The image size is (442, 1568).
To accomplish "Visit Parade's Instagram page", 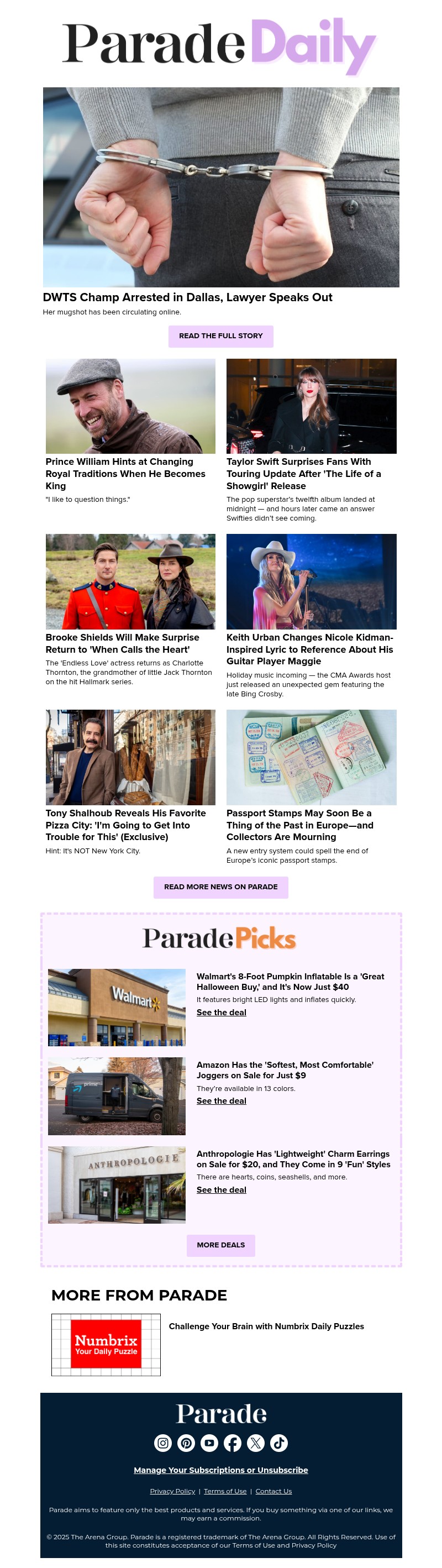I will (x=163, y=1443).
